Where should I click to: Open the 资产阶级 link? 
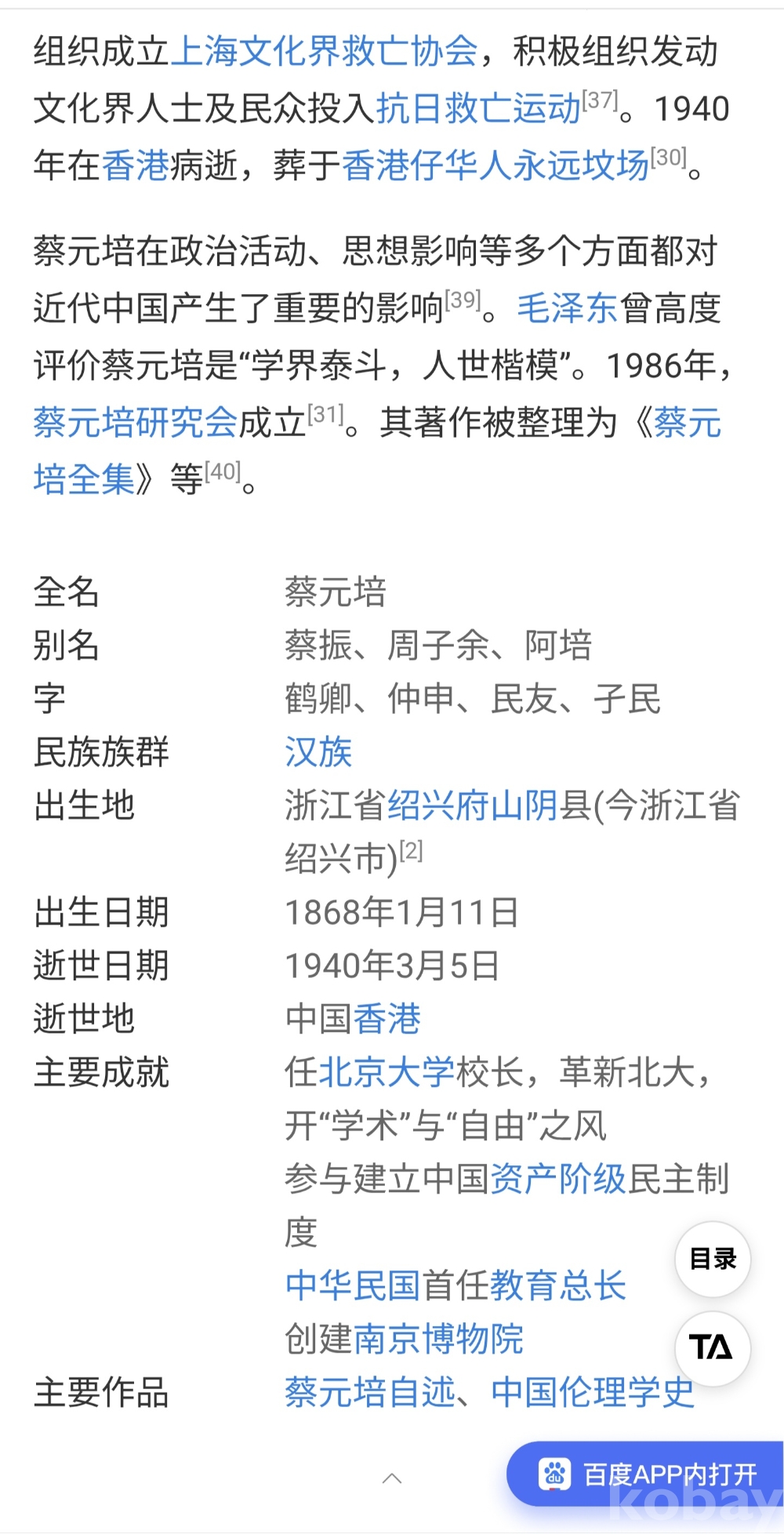pos(558,1179)
